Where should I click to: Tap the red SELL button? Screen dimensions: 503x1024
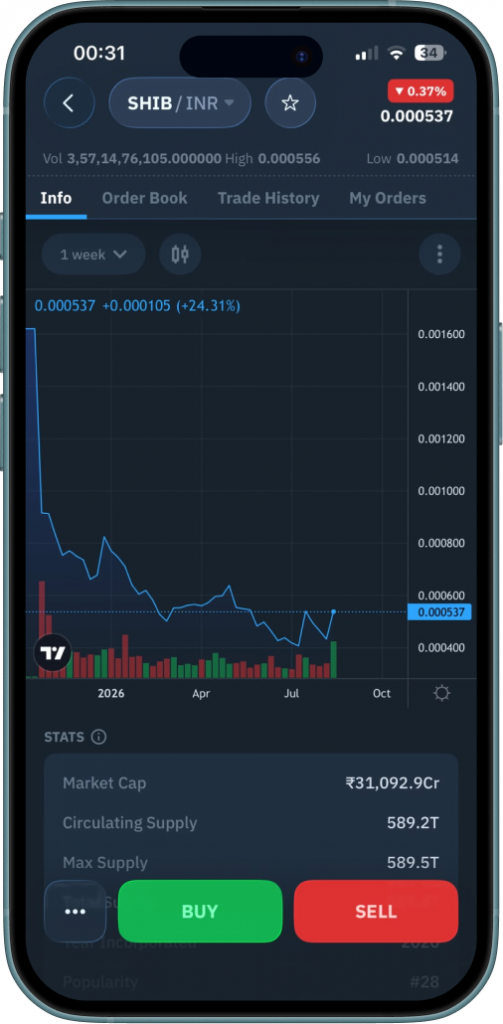click(x=376, y=912)
